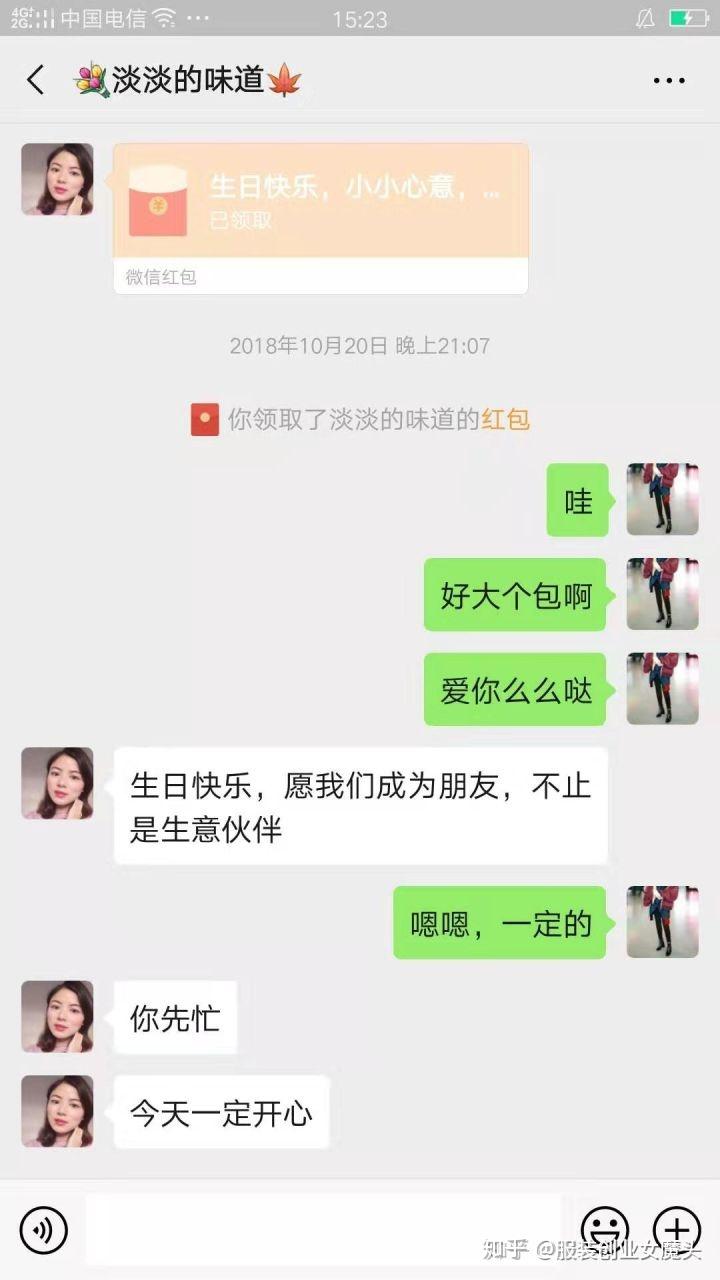Focus the message text field
The height and width of the screenshot is (1280, 720).
tap(323, 1230)
